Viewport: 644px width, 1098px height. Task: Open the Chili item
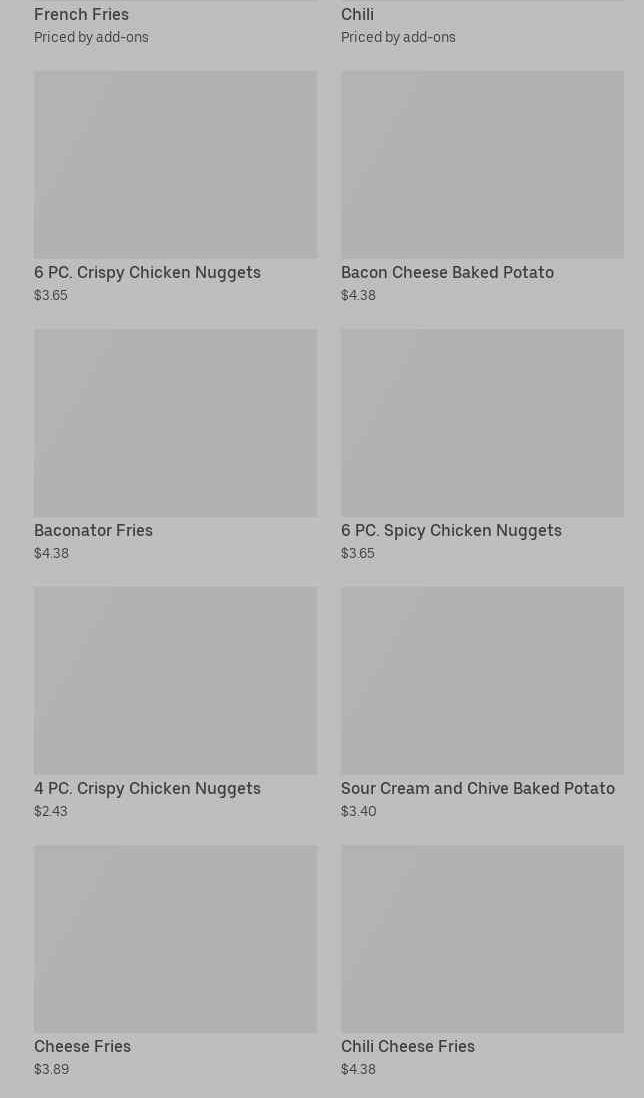357,15
